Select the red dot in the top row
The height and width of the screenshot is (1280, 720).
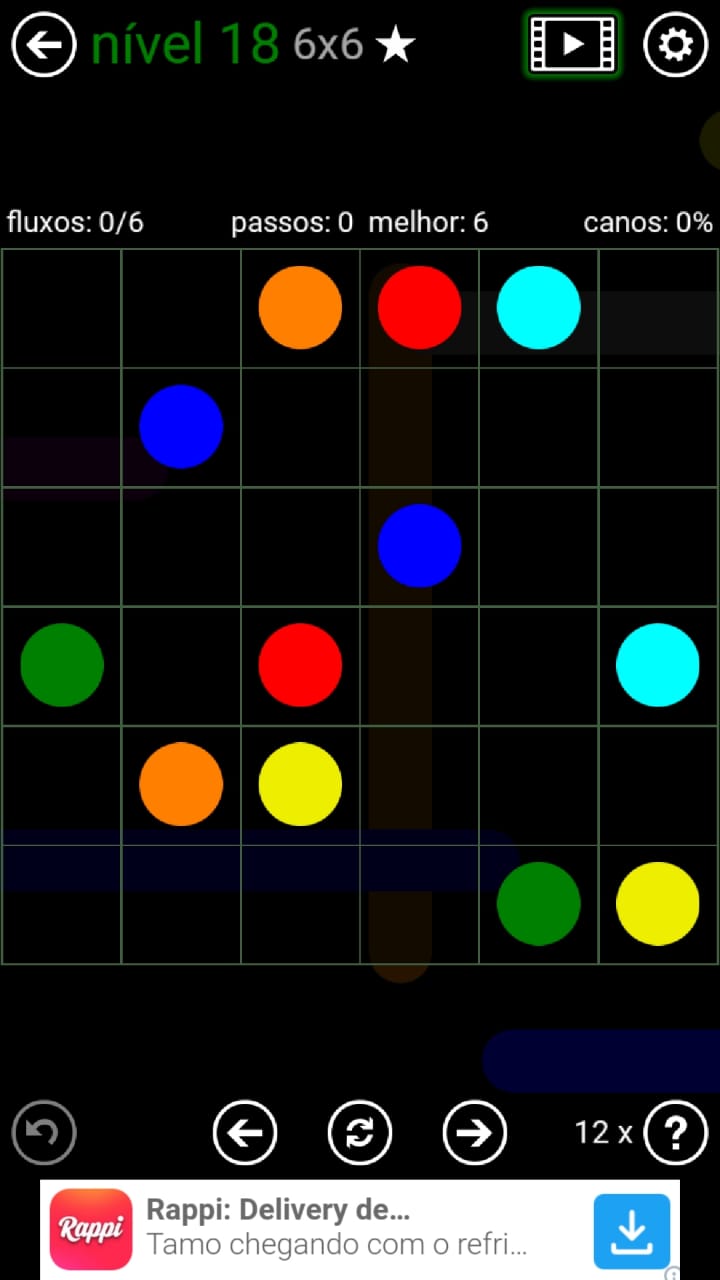pos(419,307)
